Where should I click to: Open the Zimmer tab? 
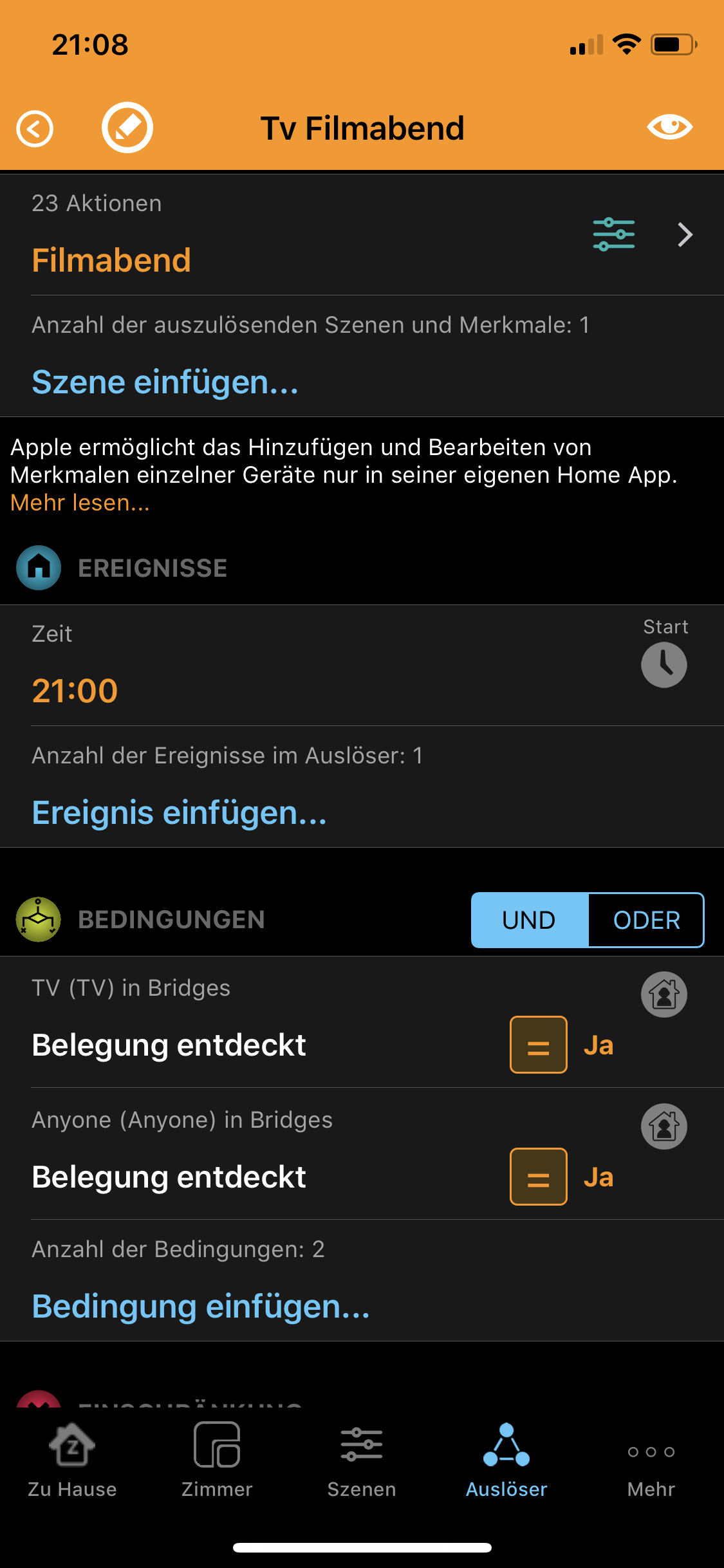(217, 1461)
